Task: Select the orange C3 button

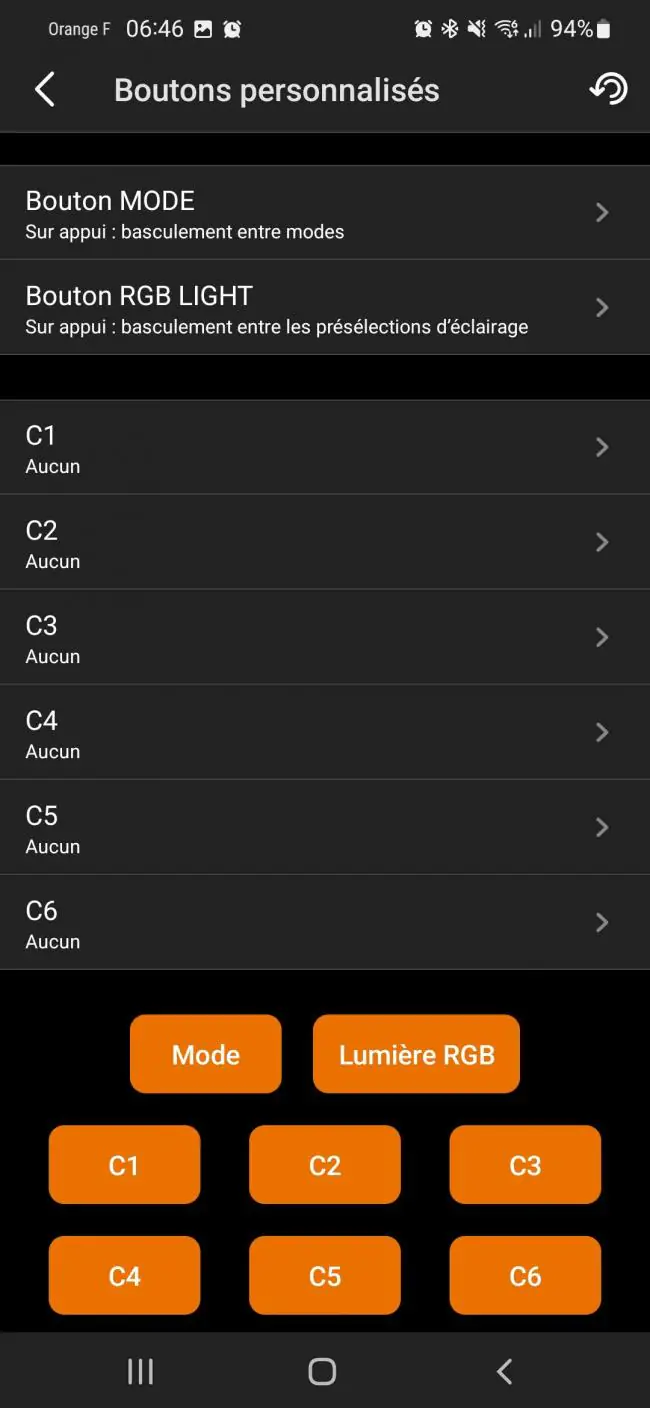Action: click(525, 1165)
